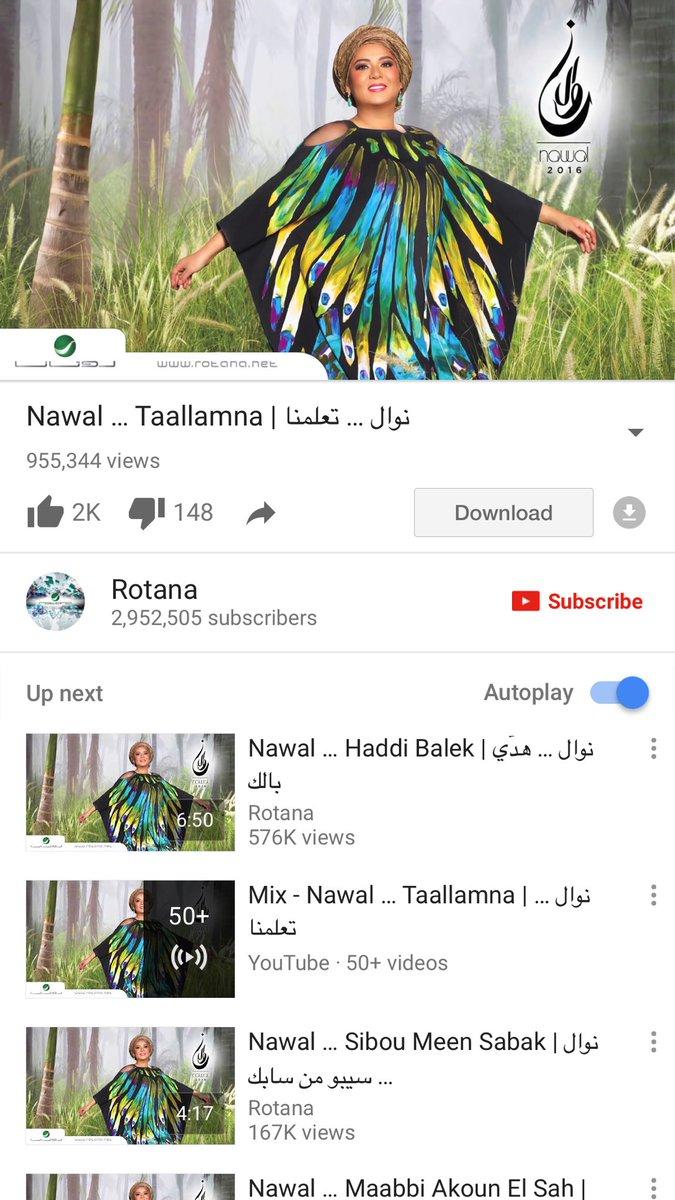Open options for Haddi Balek video

click(x=653, y=748)
